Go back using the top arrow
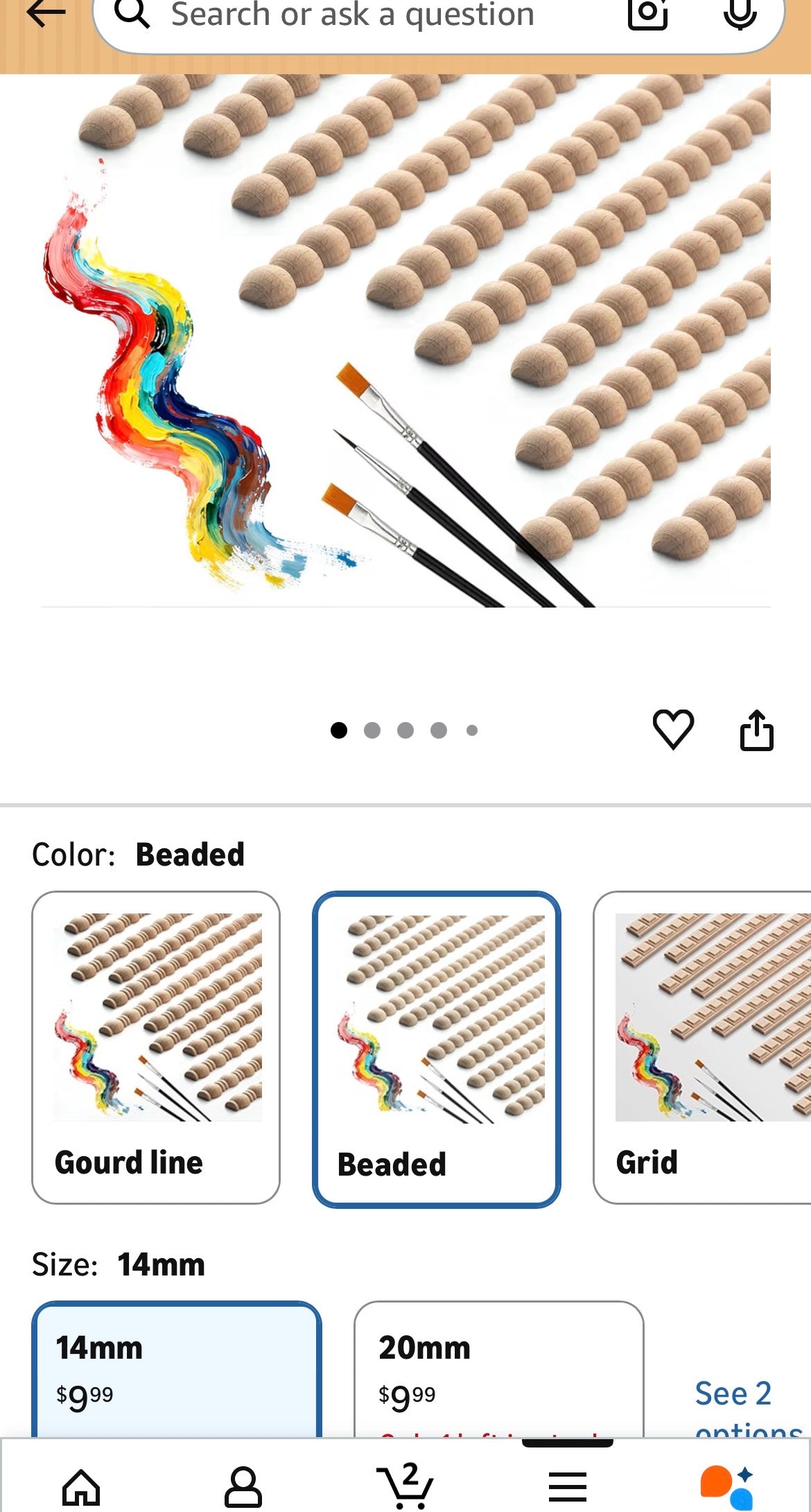Screen dimensions: 811x1512 tap(46, 14)
